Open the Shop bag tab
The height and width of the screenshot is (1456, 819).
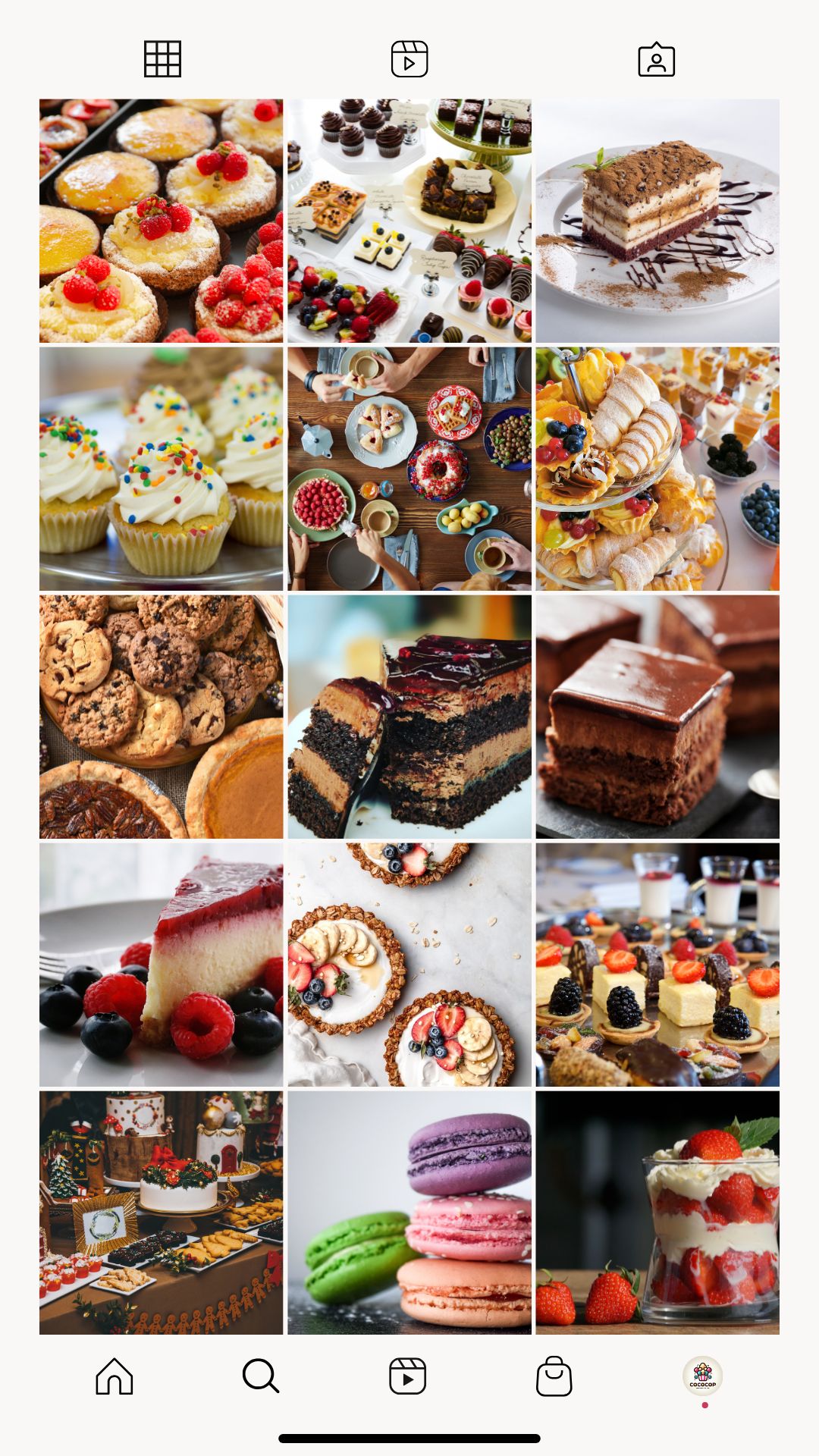554,1376
